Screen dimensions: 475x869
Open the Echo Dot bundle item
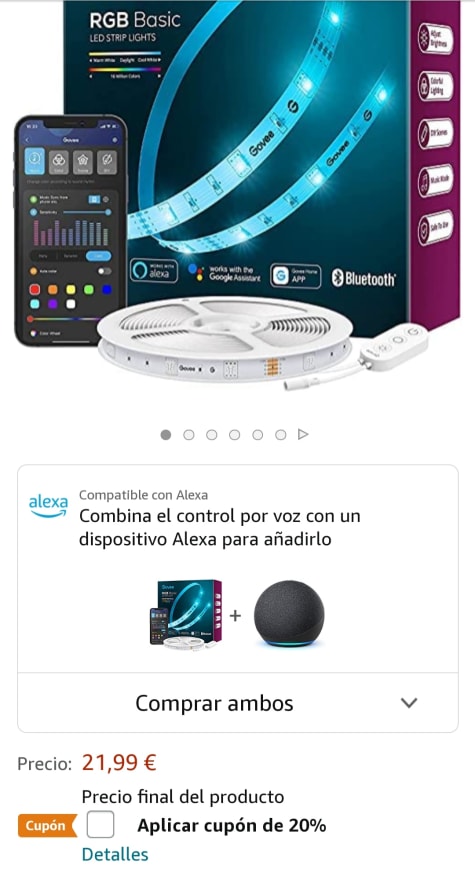(x=289, y=614)
